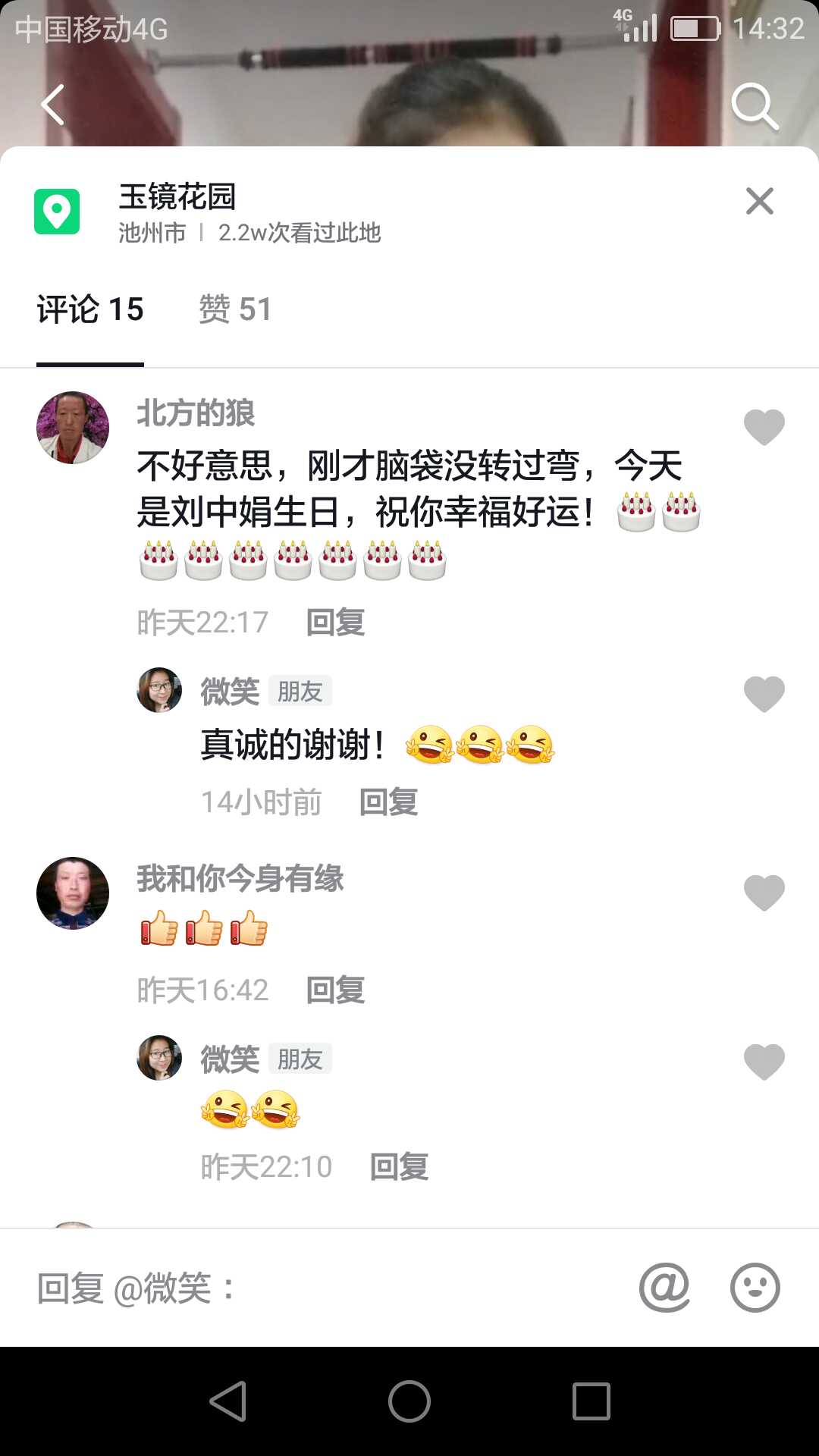Screen dimensions: 819x1456
Task: Go back using the top-left arrow
Action: coord(53,105)
